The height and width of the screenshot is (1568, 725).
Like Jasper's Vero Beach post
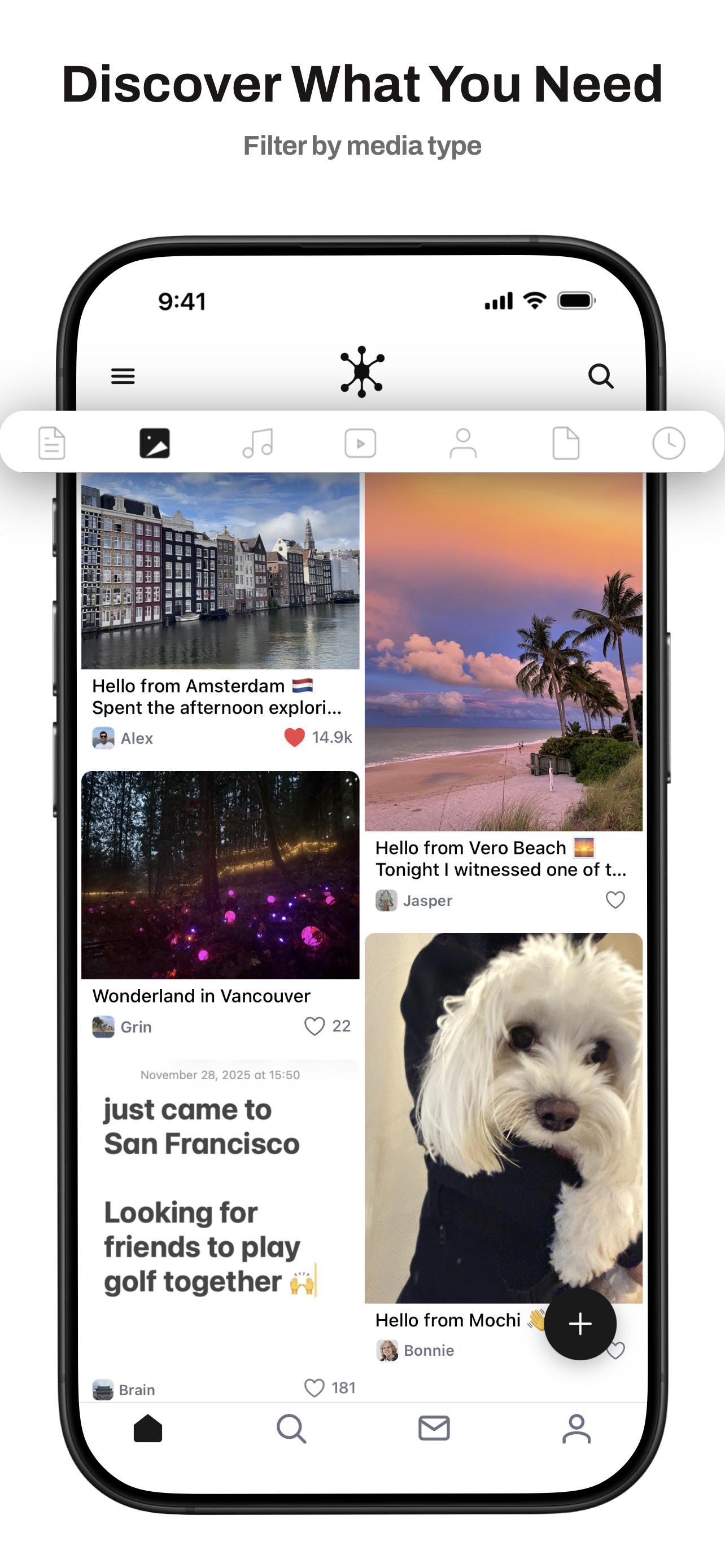(x=615, y=900)
